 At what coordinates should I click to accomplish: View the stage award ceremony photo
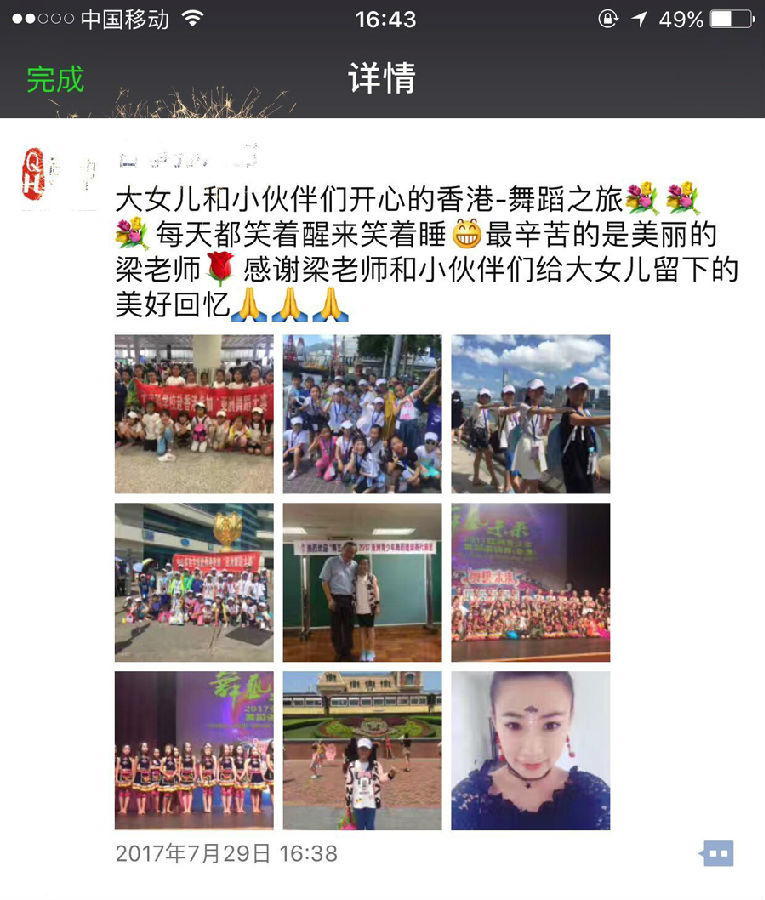(530, 582)
